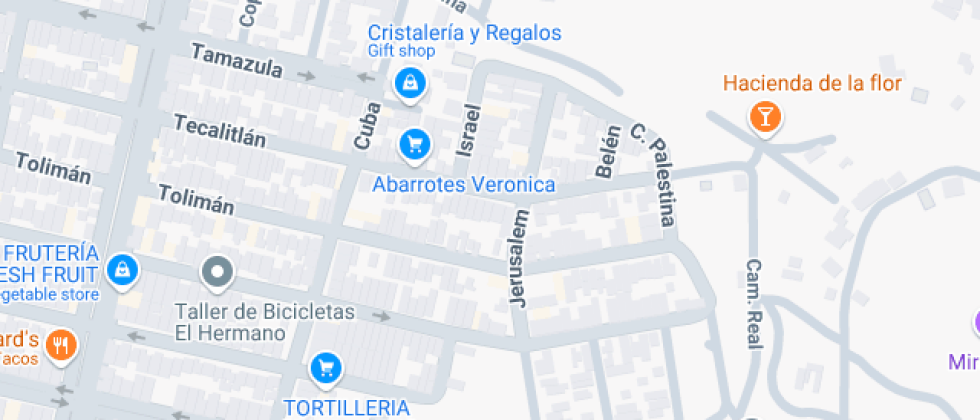Tap the tacos restaurant pin

[62, 346]
